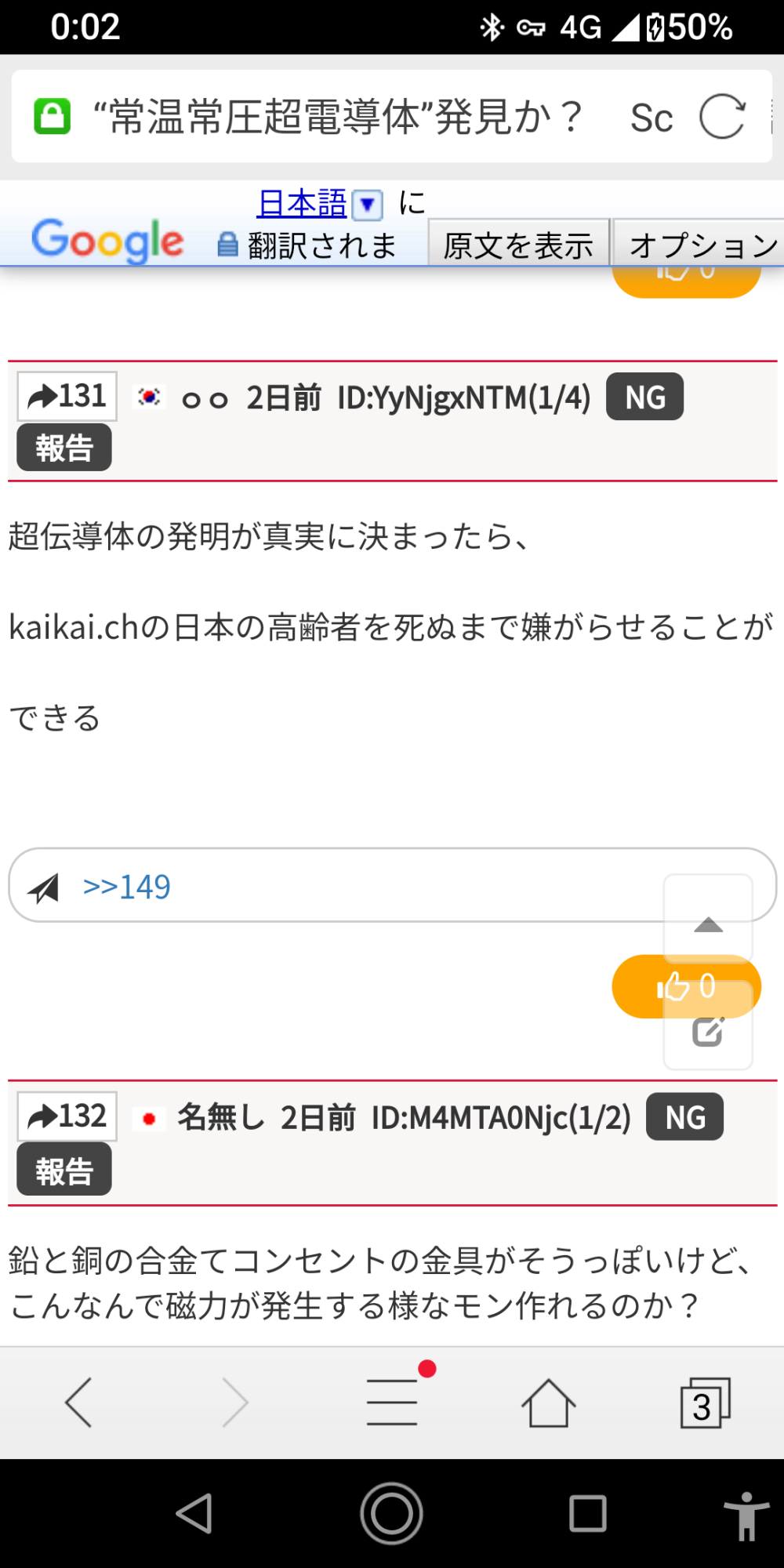Go back to the previous page in the browser
This screenshot has width=784, height=1568.
[78, 1403]
